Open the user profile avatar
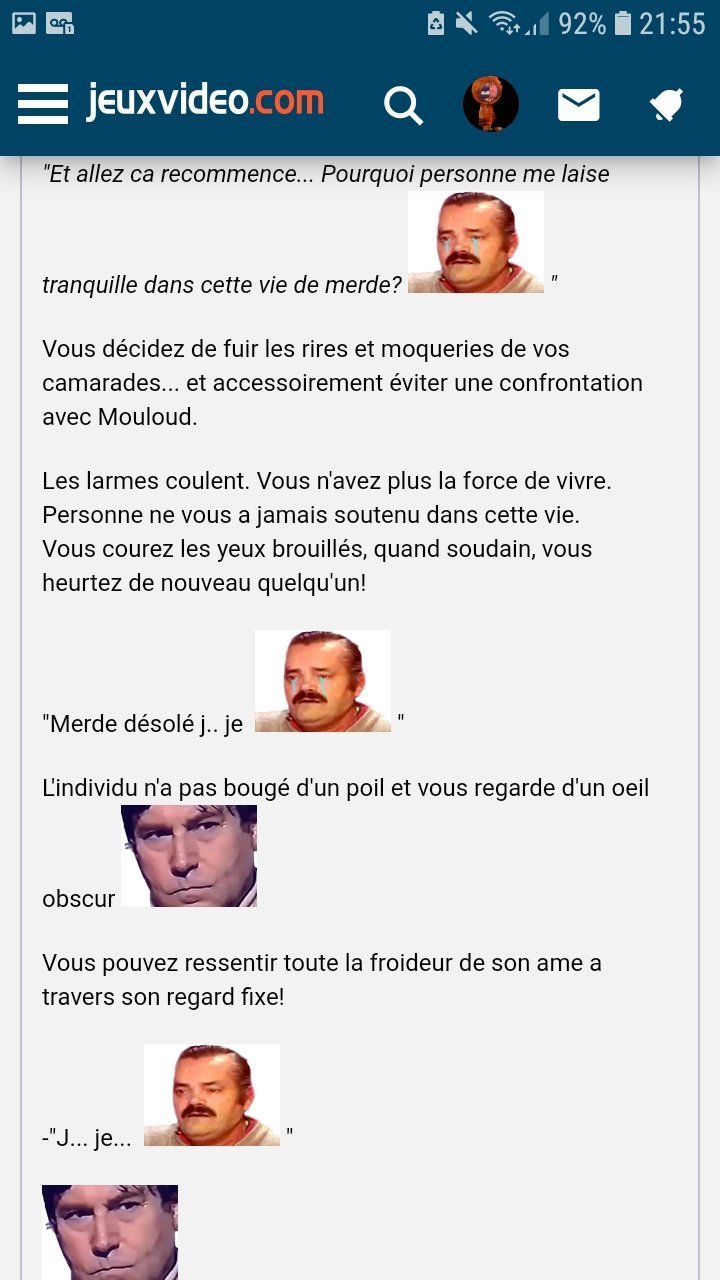 coord(490,103)
